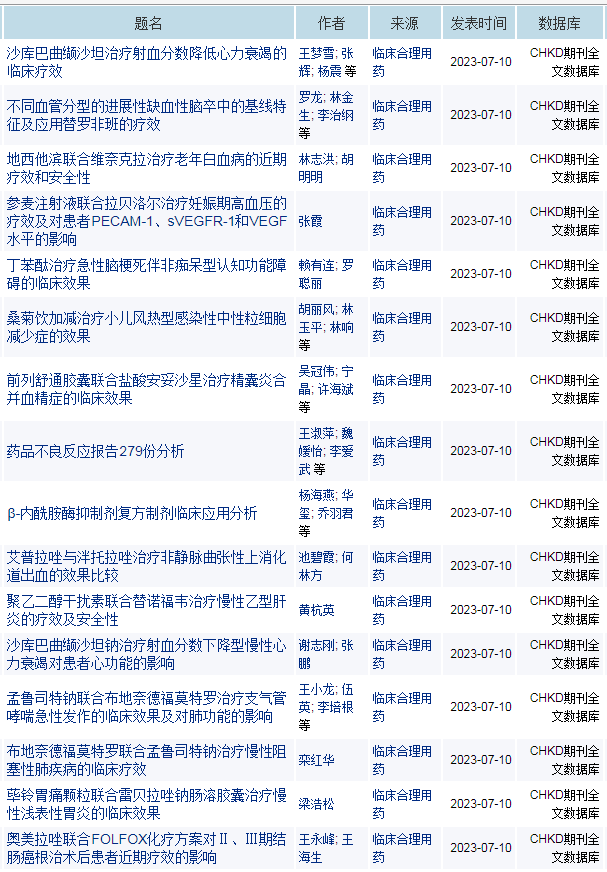Open the 聚乙二醇干扰素联合替诺福韦 article
Screen dimensions: 607x872
click(146, 610)
